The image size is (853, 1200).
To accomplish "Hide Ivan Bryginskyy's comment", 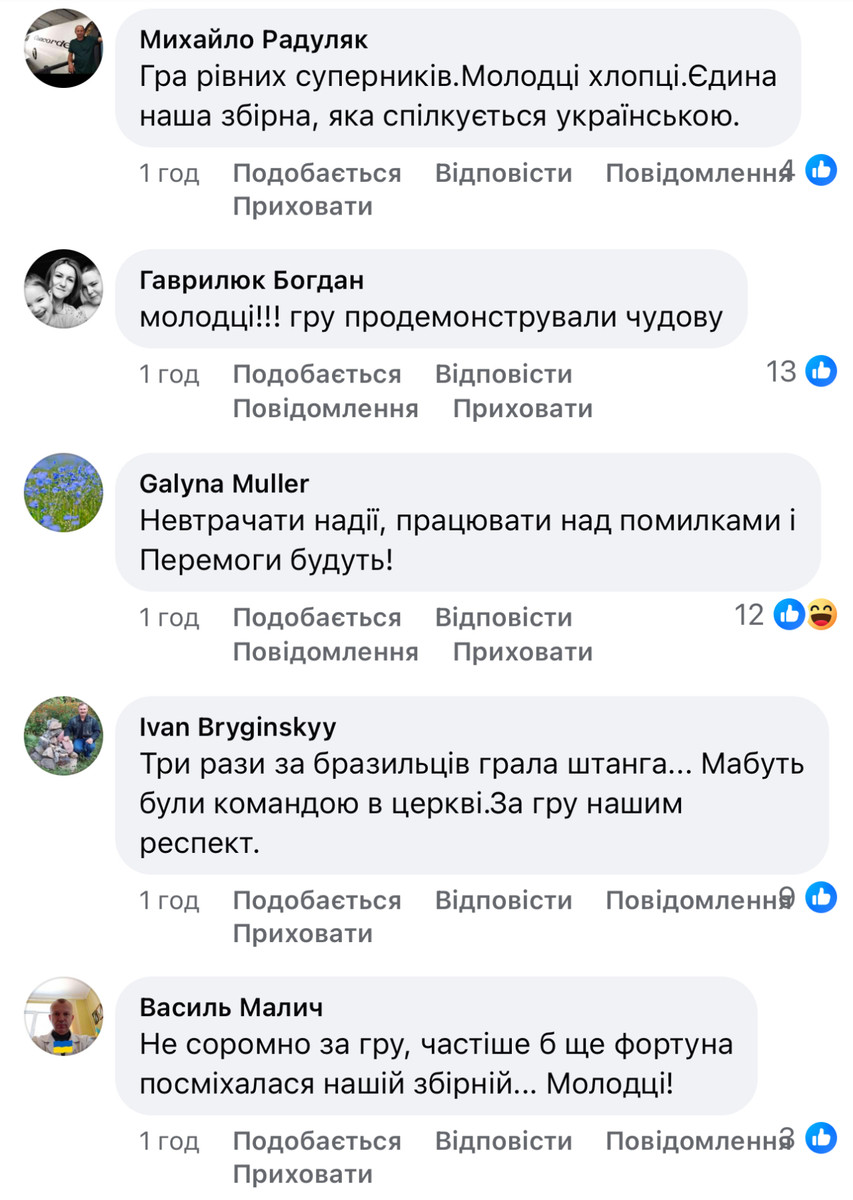I will (302, 934).
